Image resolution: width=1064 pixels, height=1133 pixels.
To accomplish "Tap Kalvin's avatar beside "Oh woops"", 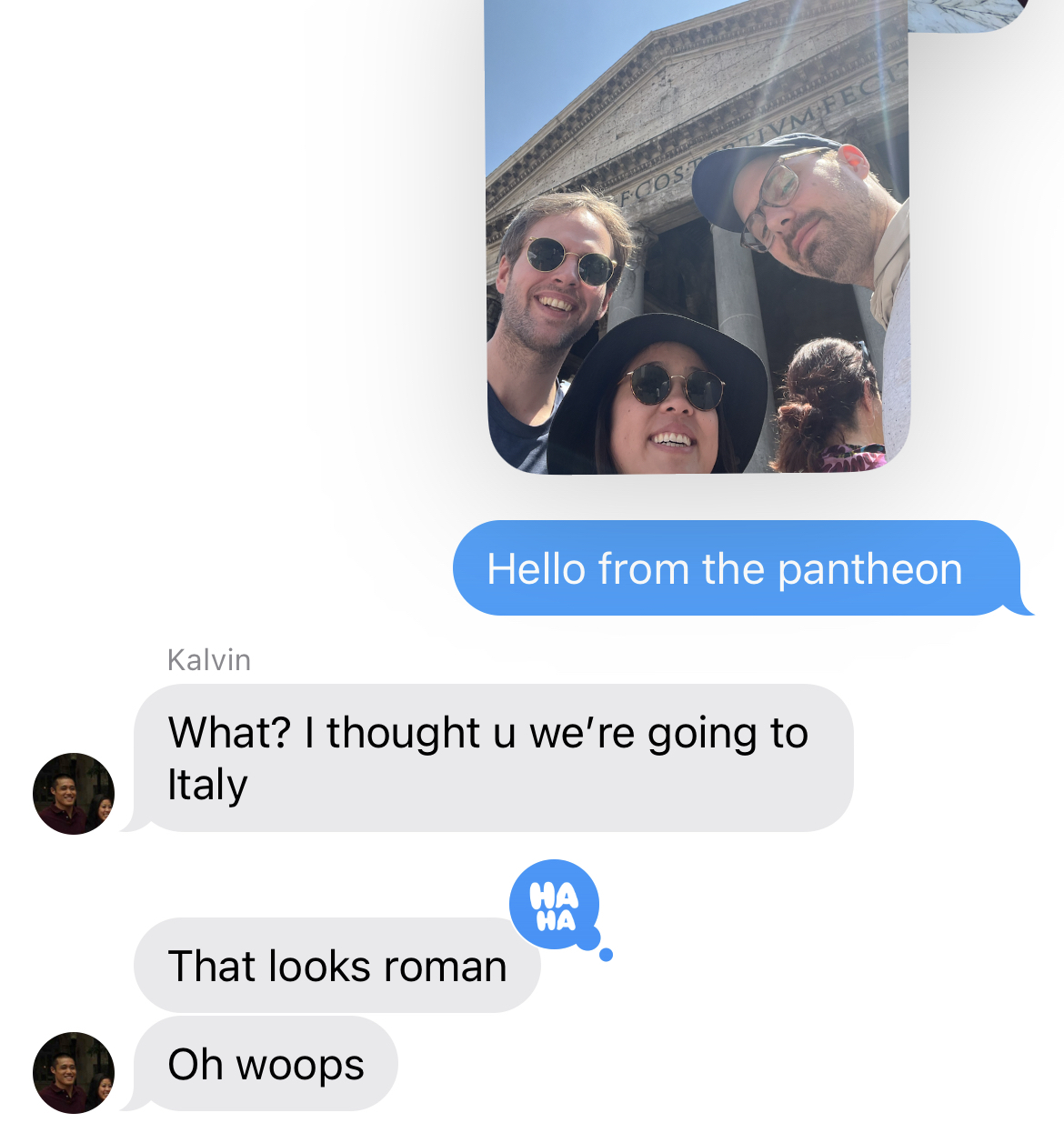I will tap(74, 1072).
